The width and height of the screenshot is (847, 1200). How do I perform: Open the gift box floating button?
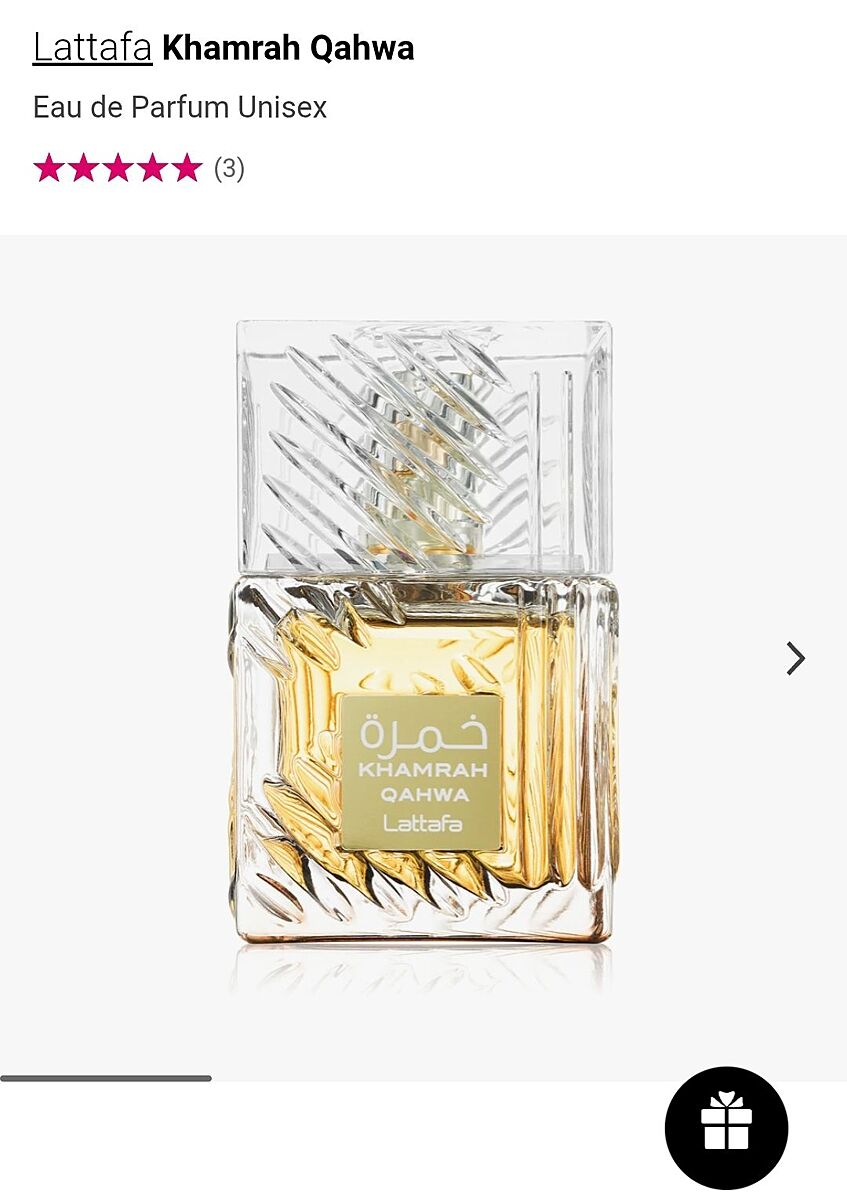[x=726, y=1127]
